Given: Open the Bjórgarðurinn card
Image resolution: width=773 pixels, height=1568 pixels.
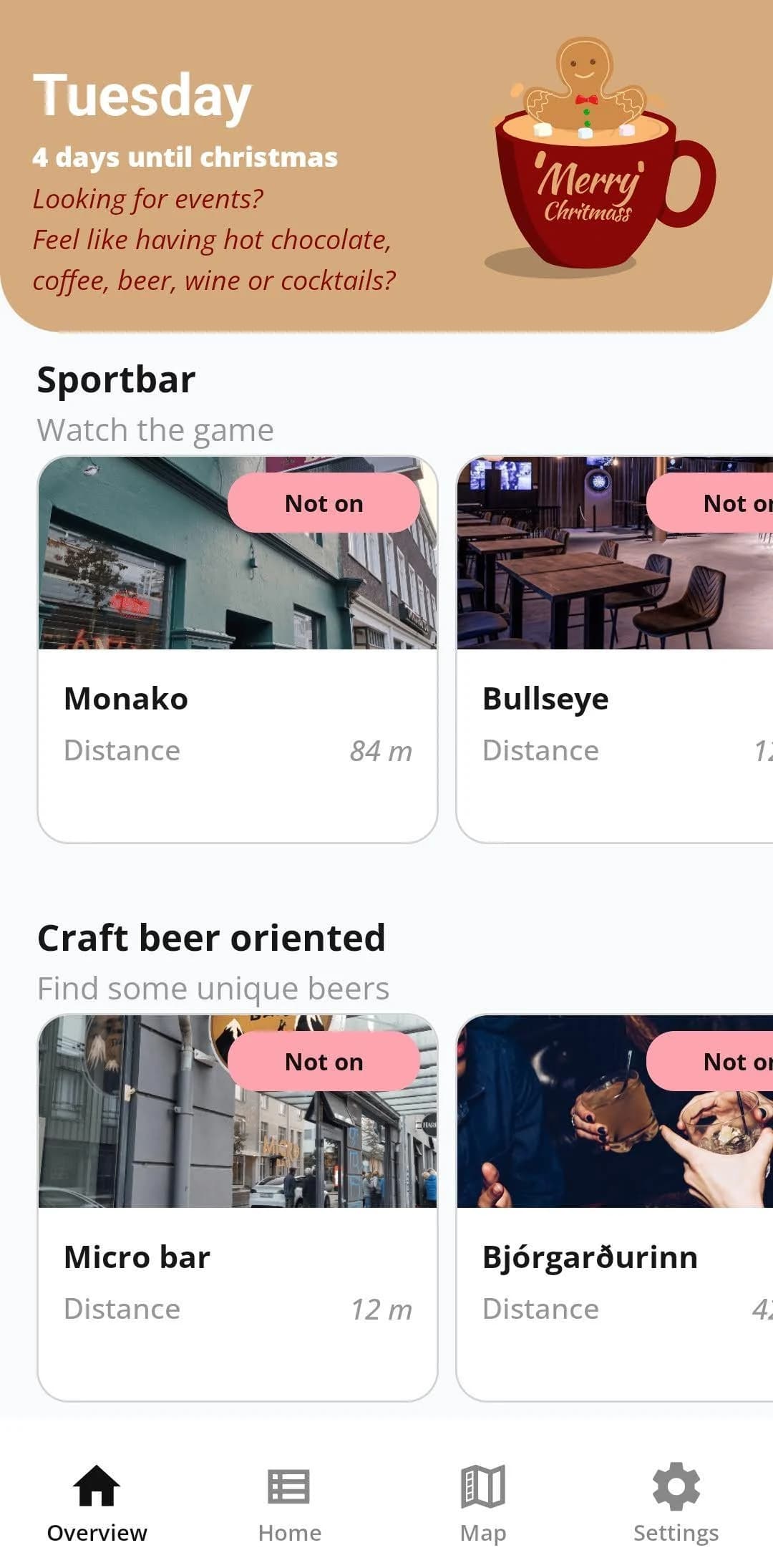Looking at the screenshot, I should pos(615,1208).
